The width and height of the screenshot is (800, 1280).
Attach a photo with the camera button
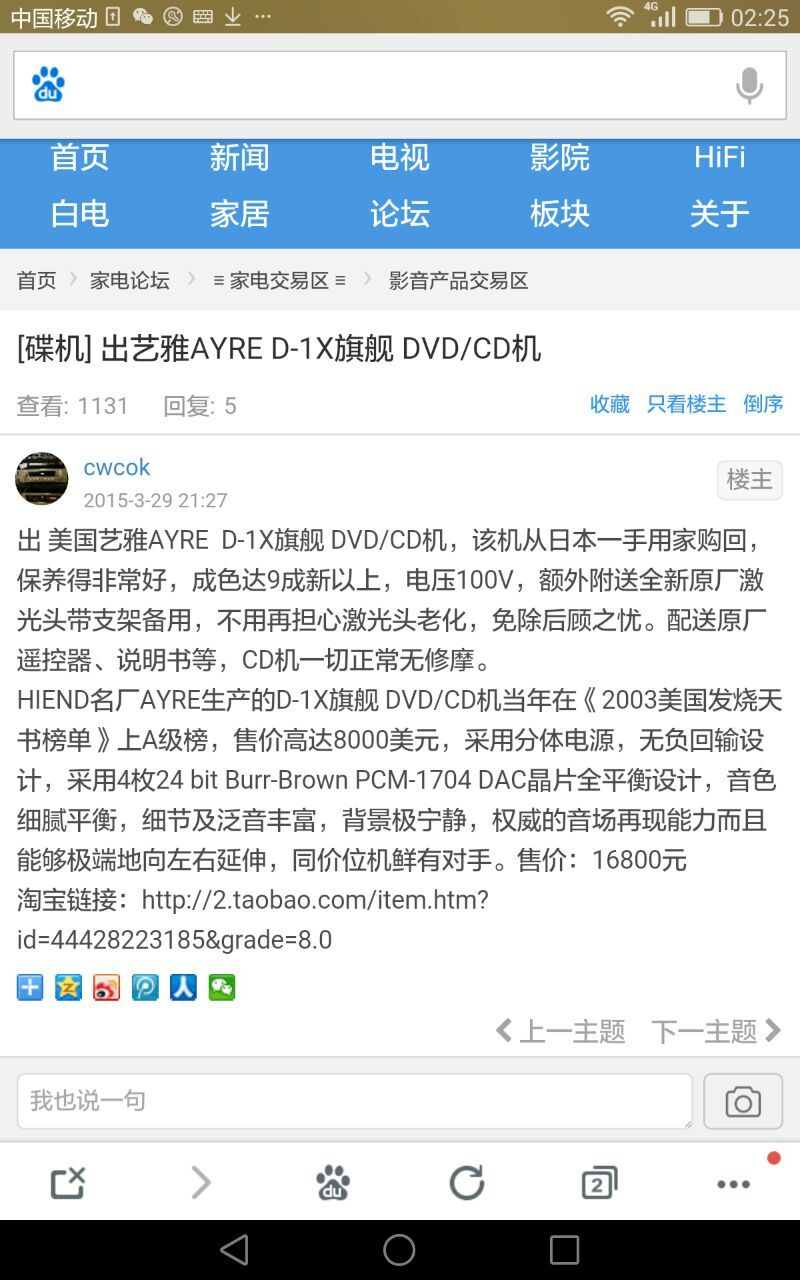pos(742,1102)
